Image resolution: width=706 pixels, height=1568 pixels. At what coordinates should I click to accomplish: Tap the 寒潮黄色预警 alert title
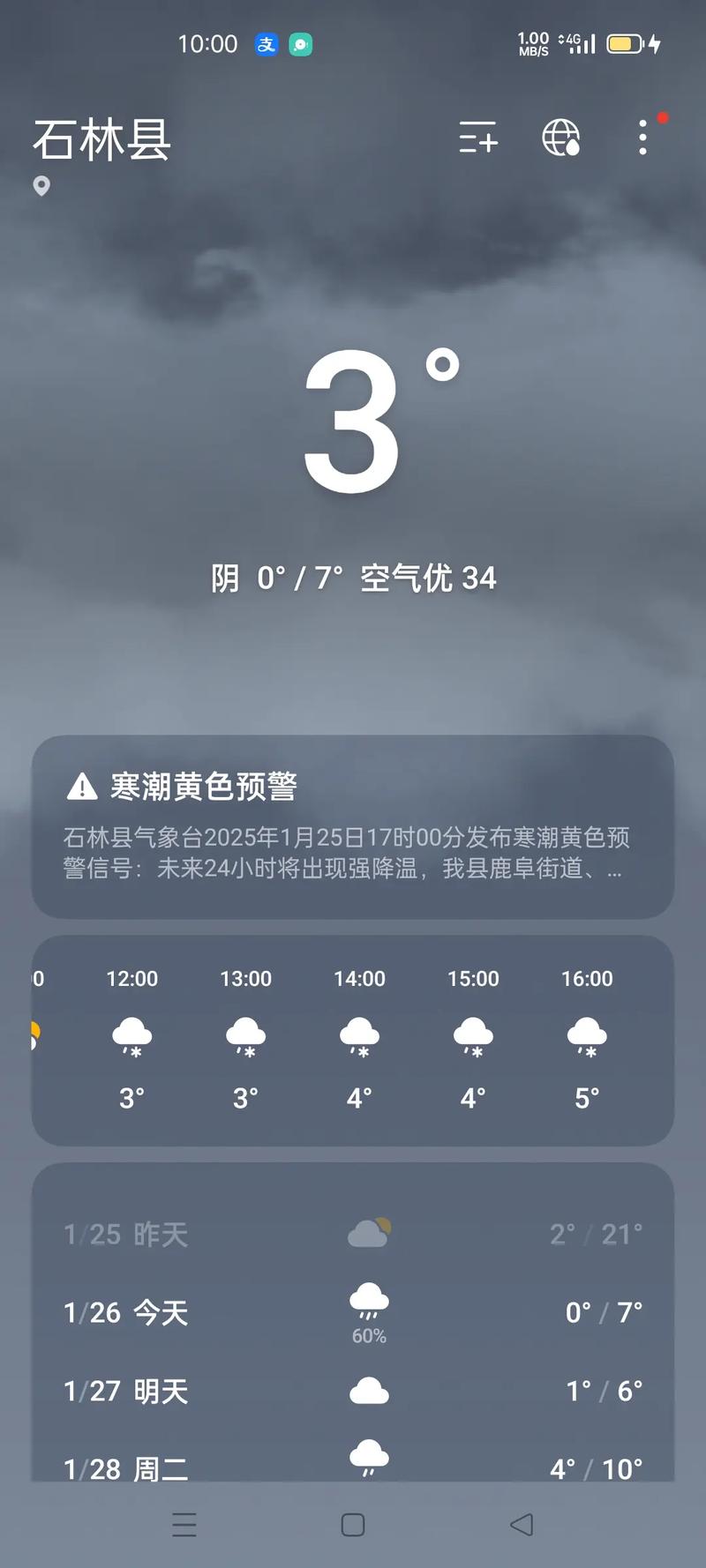[x=206, y=788]
